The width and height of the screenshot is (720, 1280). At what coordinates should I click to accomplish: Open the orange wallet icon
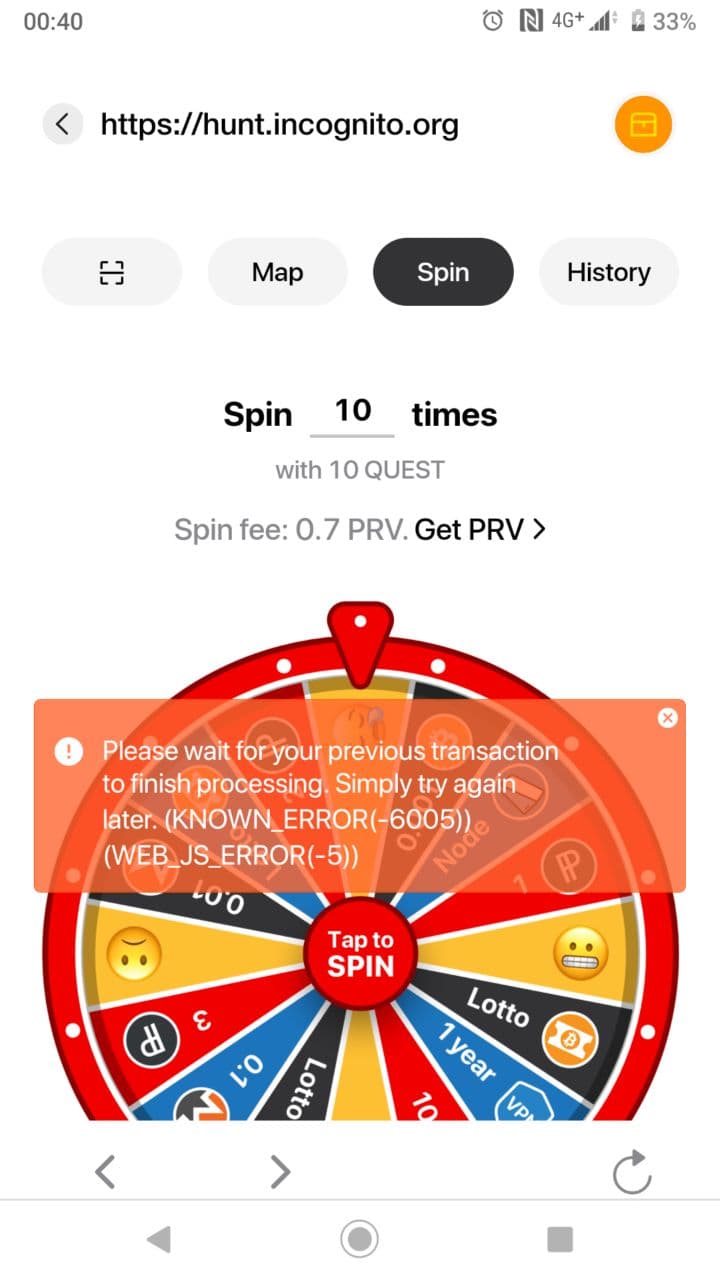point(643,125)
